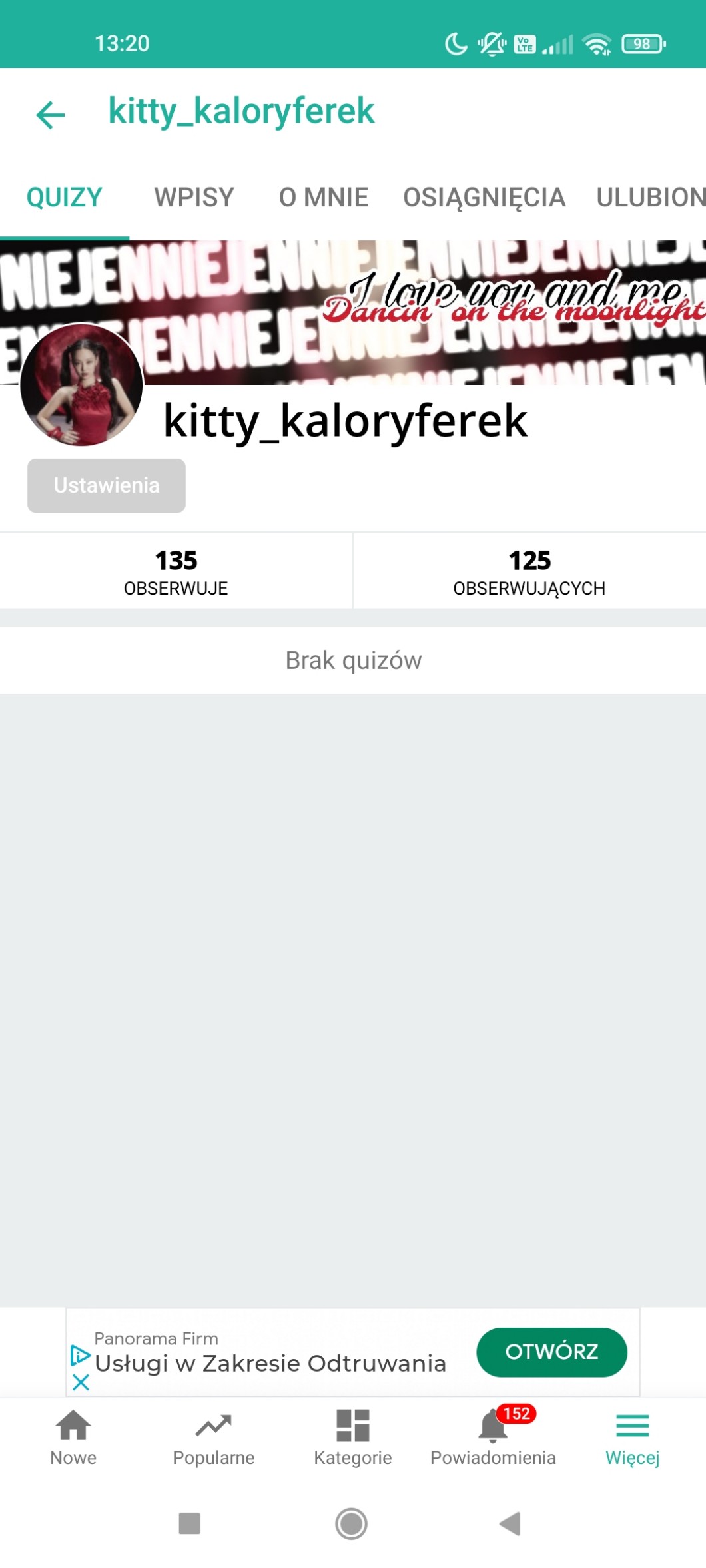Image resolution: width=706 pixels, height=1568 pixels.
Task: Open recent apps with the square button
Action: [190, 1523]
